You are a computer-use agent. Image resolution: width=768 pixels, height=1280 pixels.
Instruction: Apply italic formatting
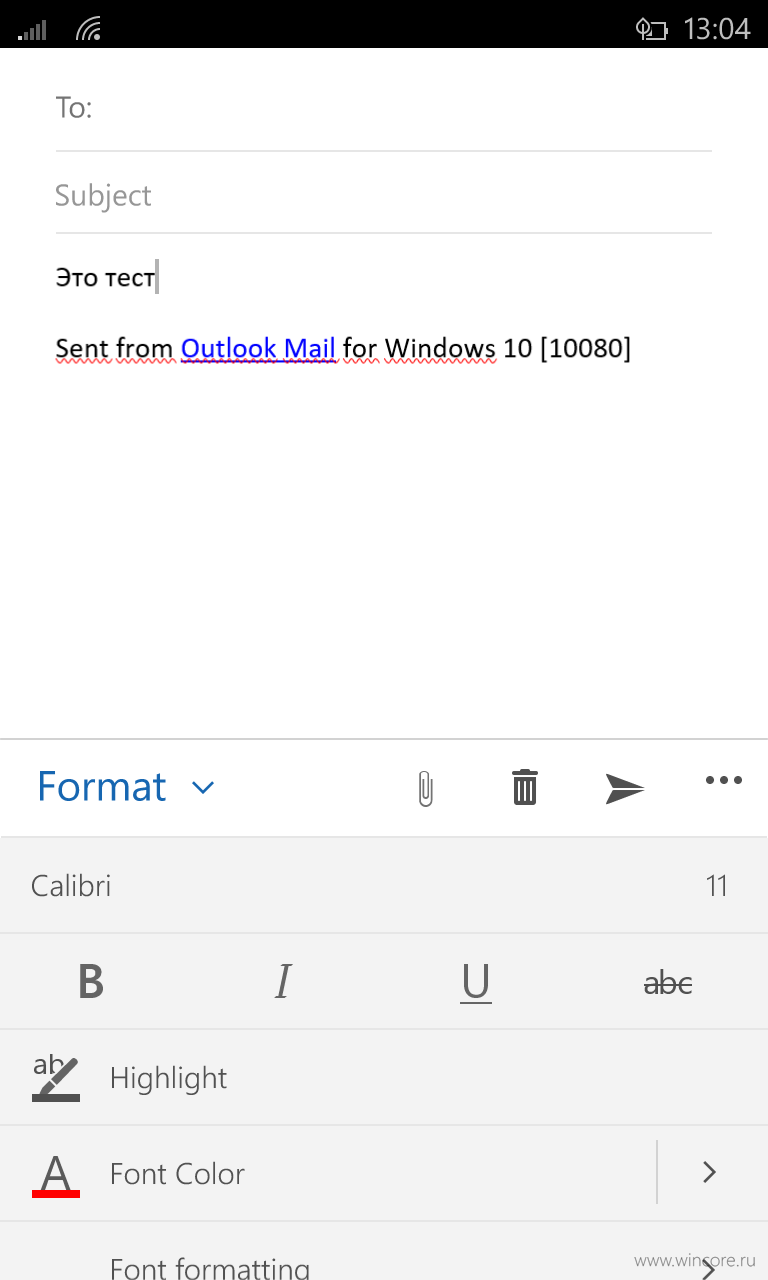point(283,982)
